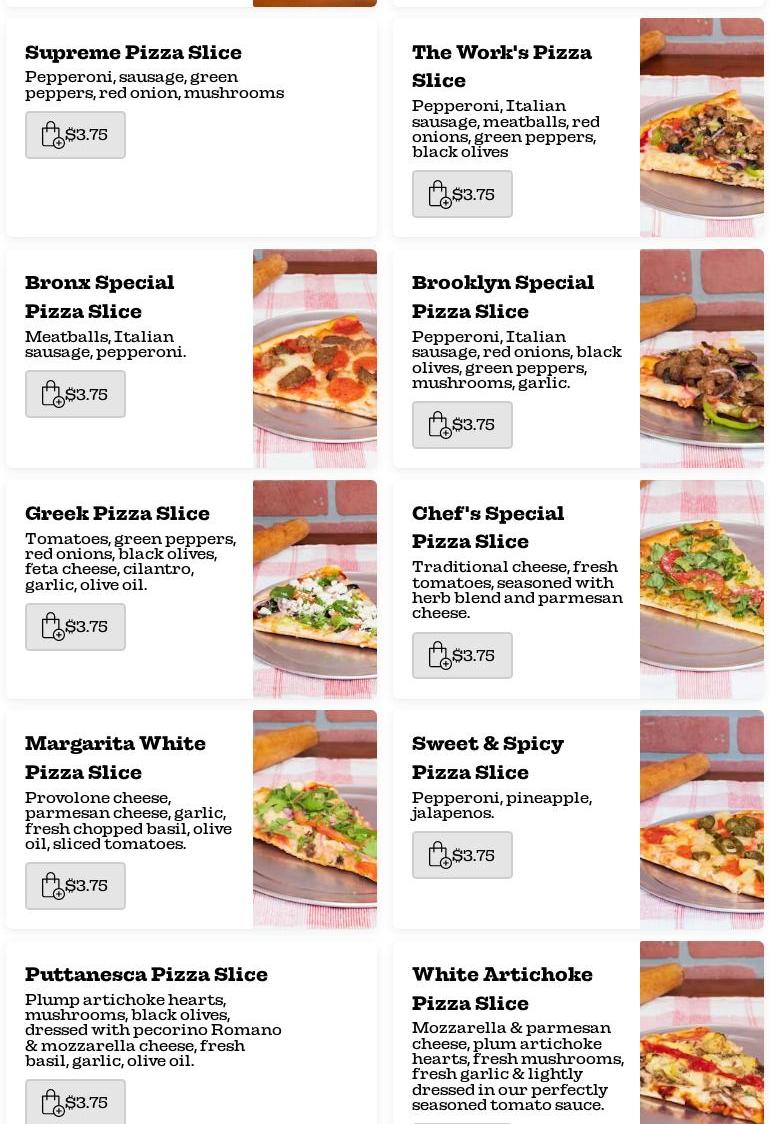770x1124 pixels.
Task: Add Puttanesca Pizza Slice to bag
Action: [75, 1102]
